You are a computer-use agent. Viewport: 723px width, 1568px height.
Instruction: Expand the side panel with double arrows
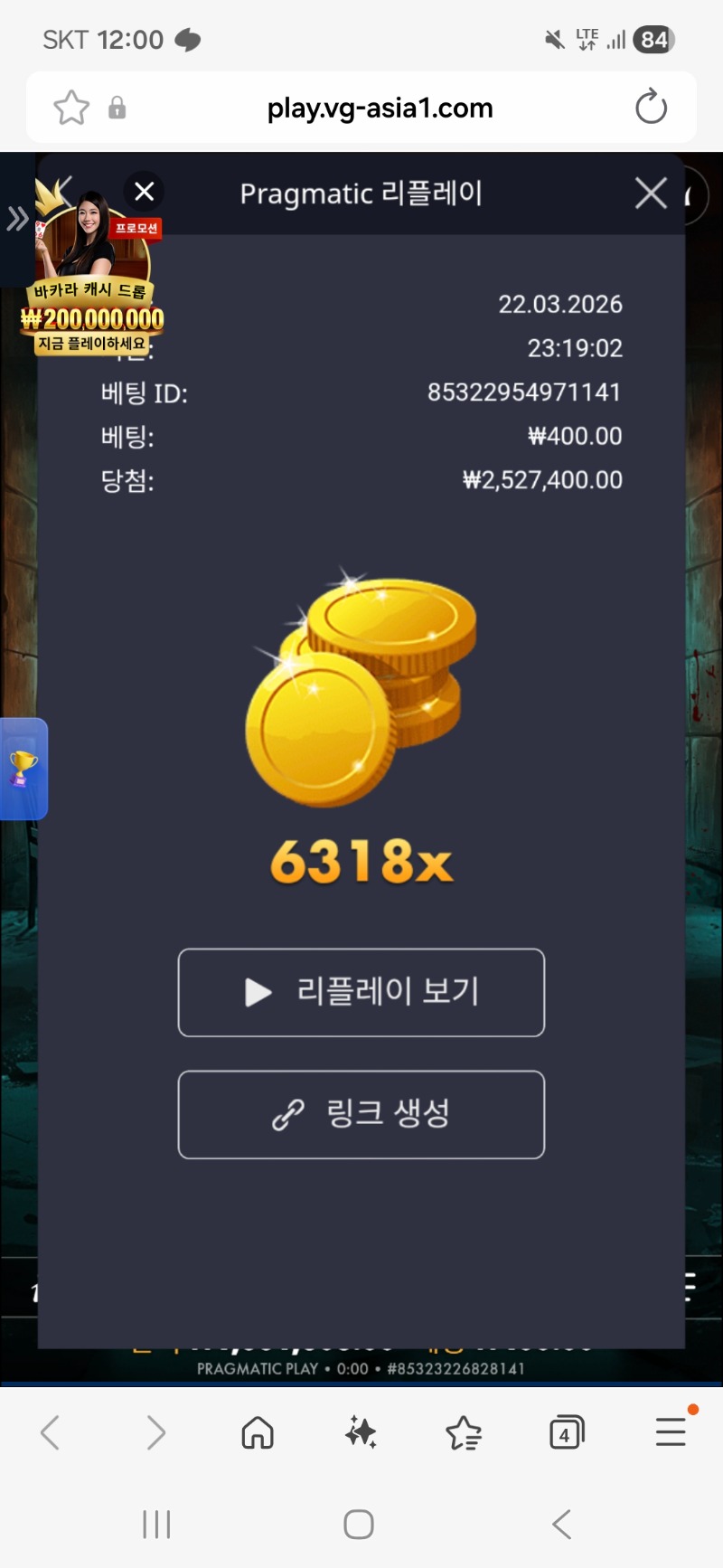pyautogui.click(x=16, y=219)
